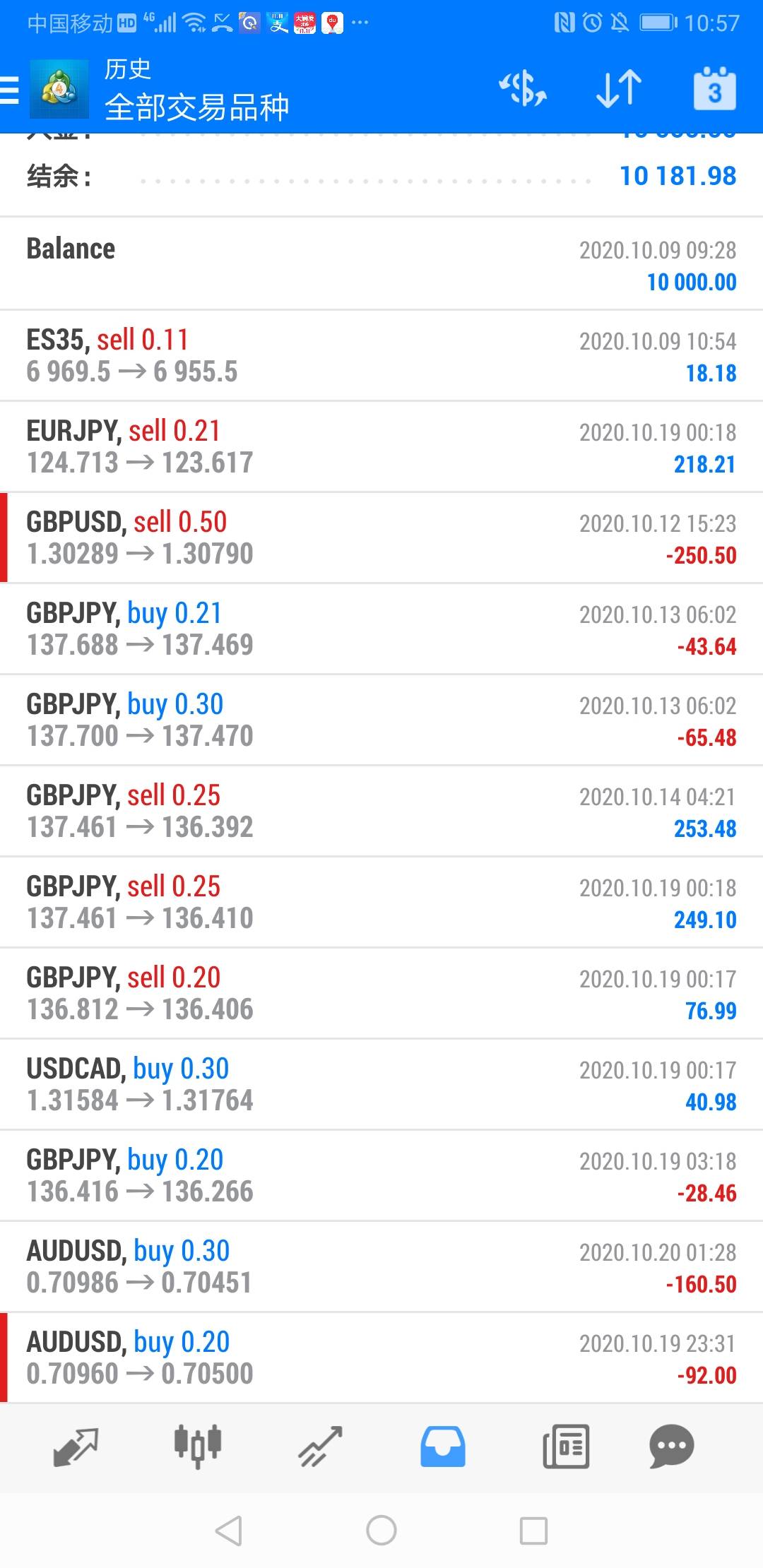Open the hamburger drawer menu
763x1568 pixels.
[10, 90]
